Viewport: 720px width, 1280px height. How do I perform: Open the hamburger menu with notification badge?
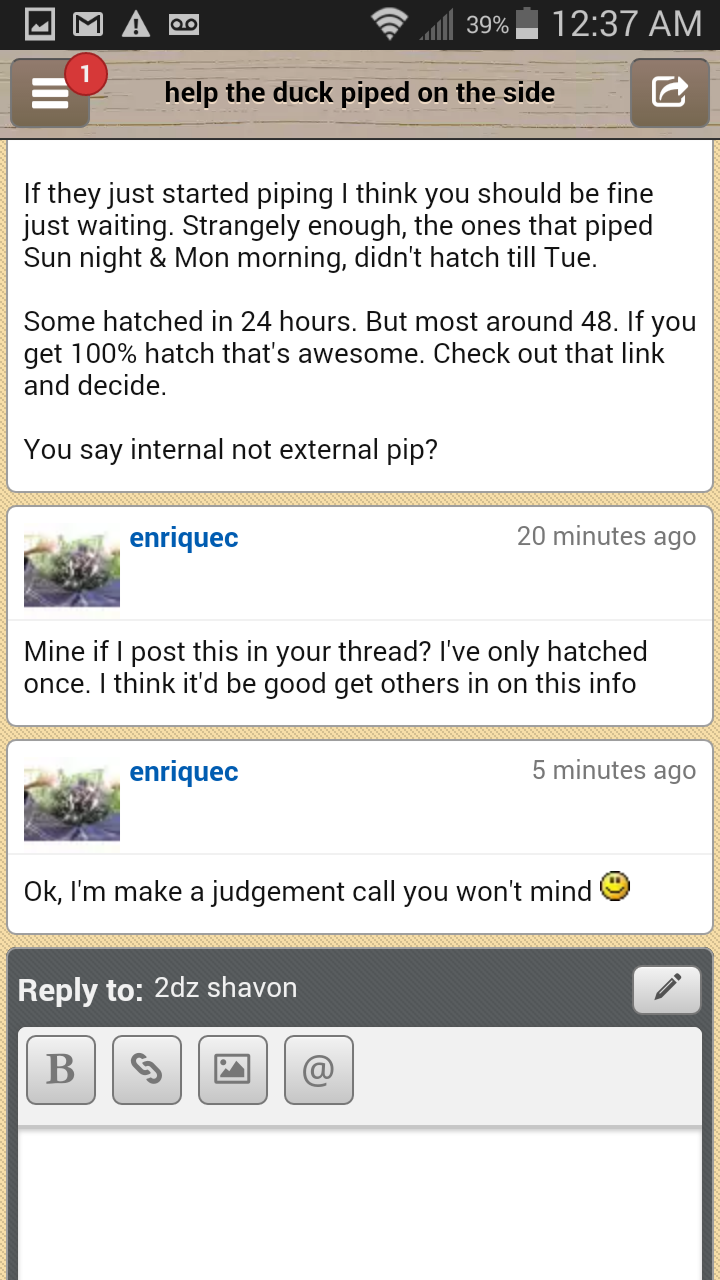tap(50, 94)
